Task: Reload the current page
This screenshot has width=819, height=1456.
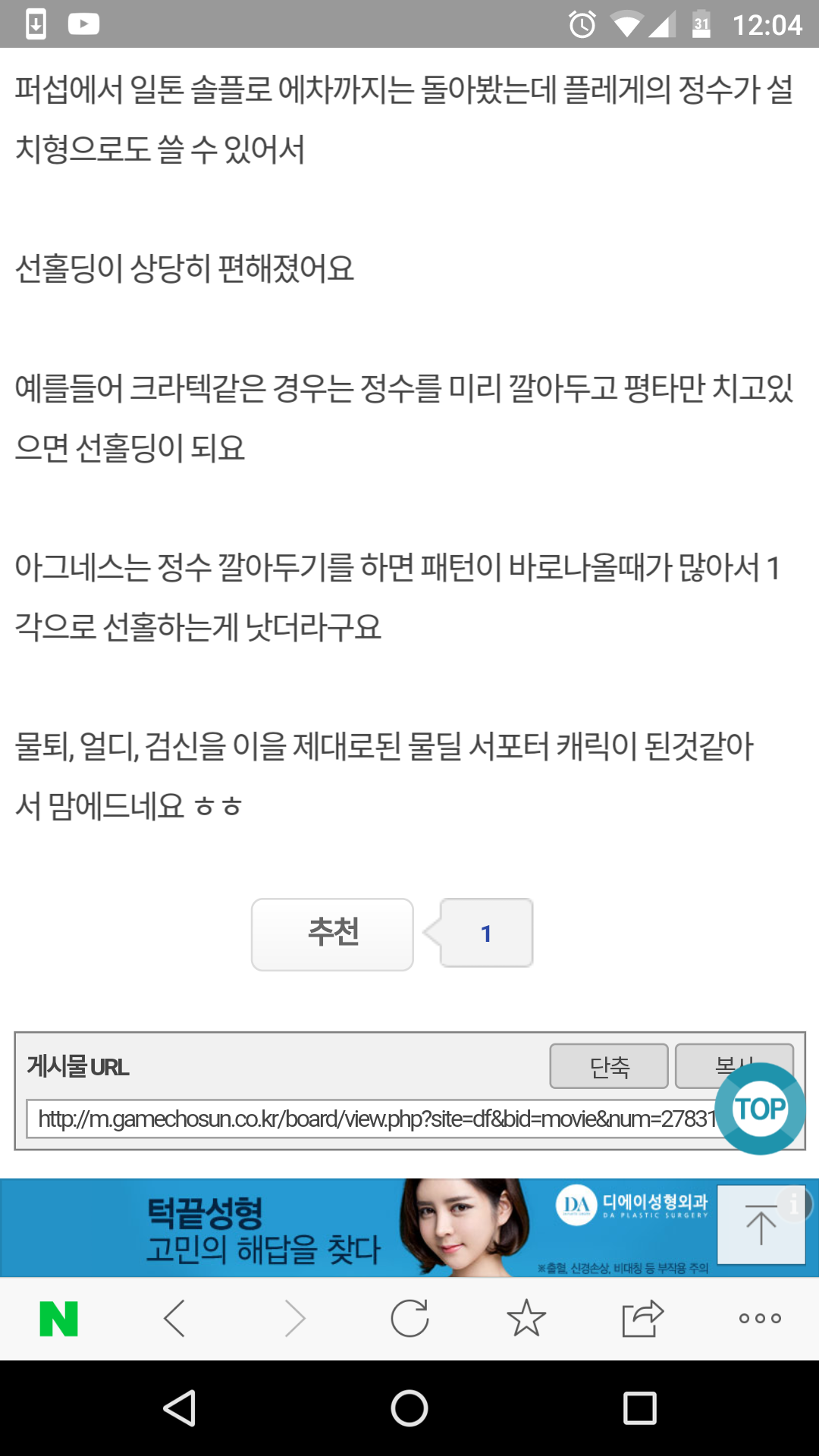Action: 409,1319
